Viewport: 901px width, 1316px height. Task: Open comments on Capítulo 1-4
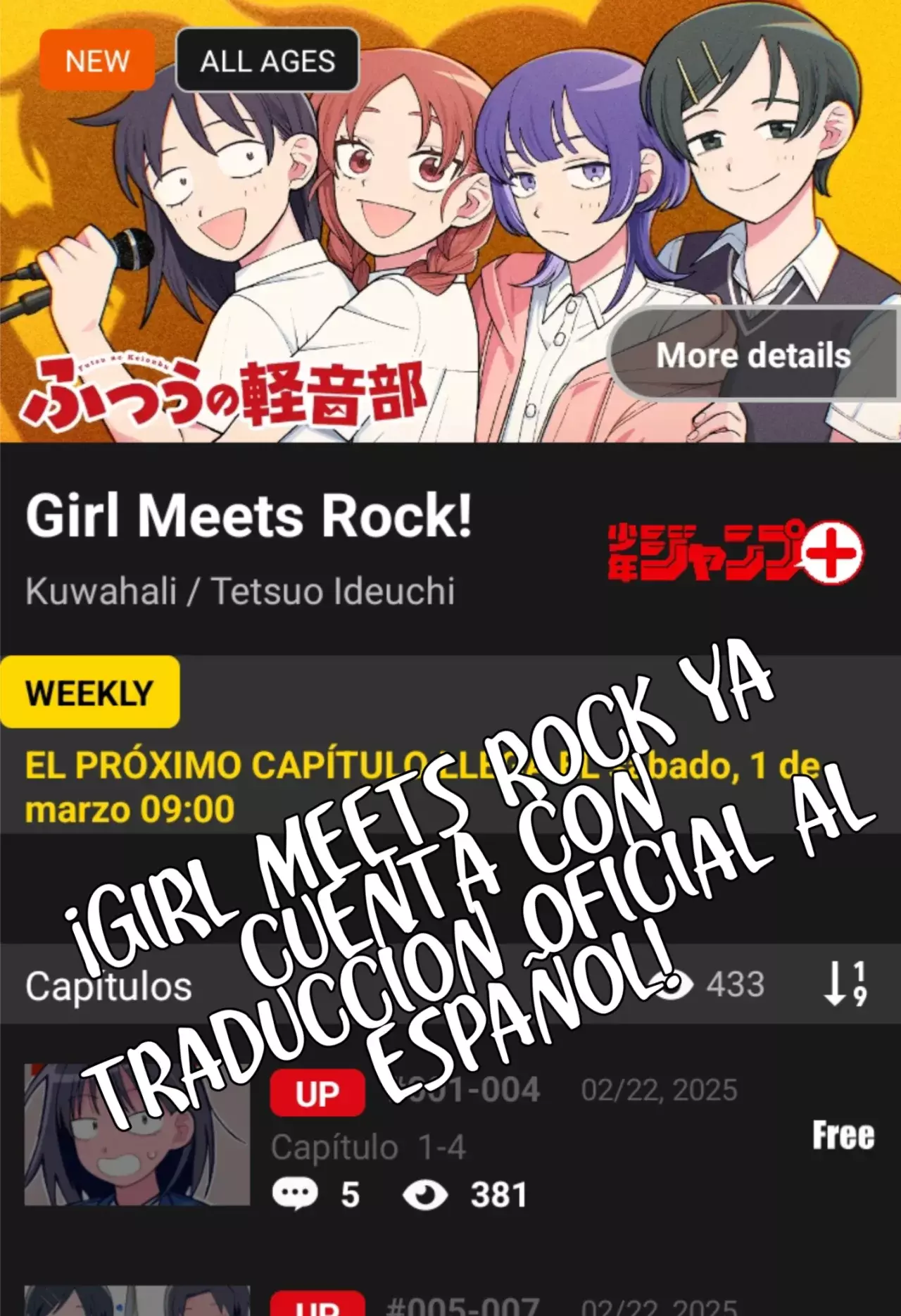[x=315, y=1195]
